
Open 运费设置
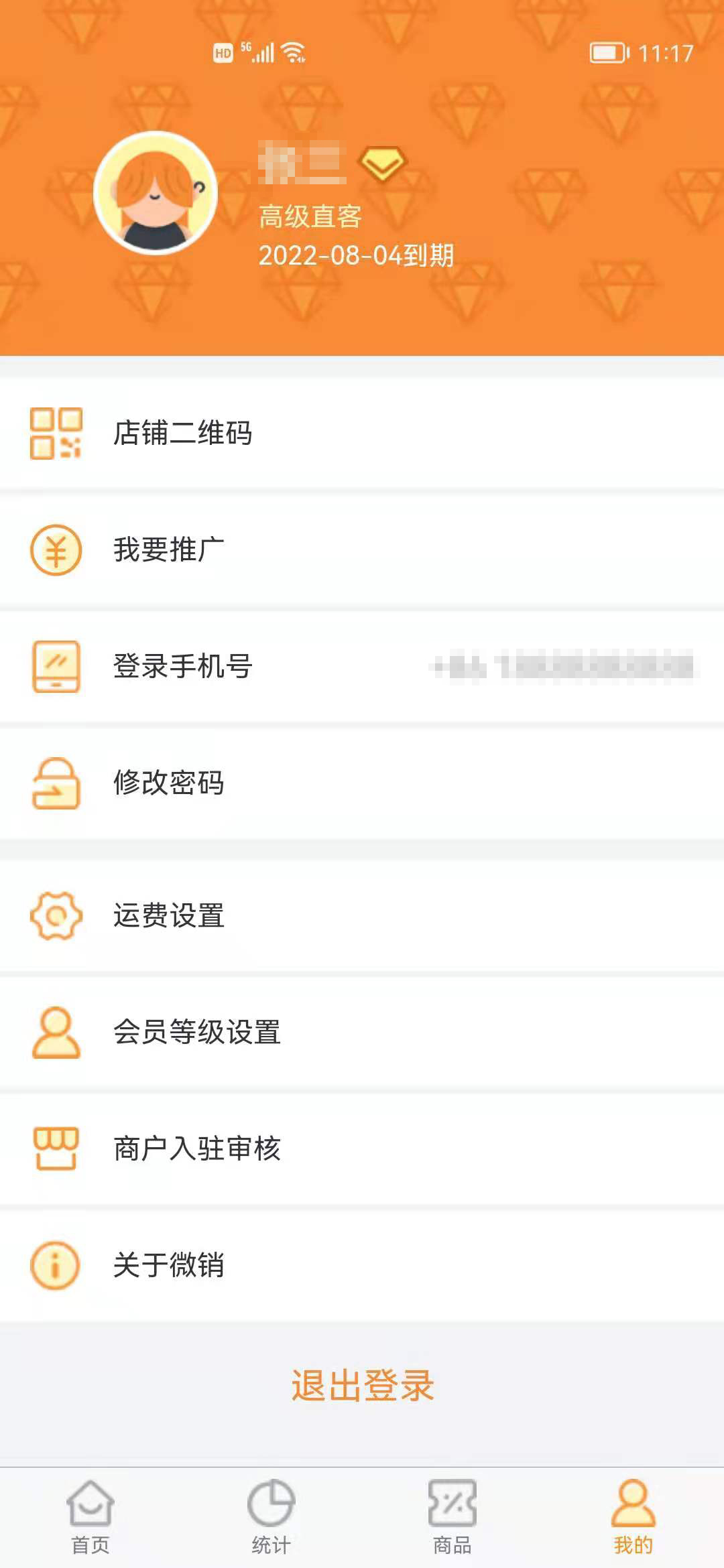point(169,915)
